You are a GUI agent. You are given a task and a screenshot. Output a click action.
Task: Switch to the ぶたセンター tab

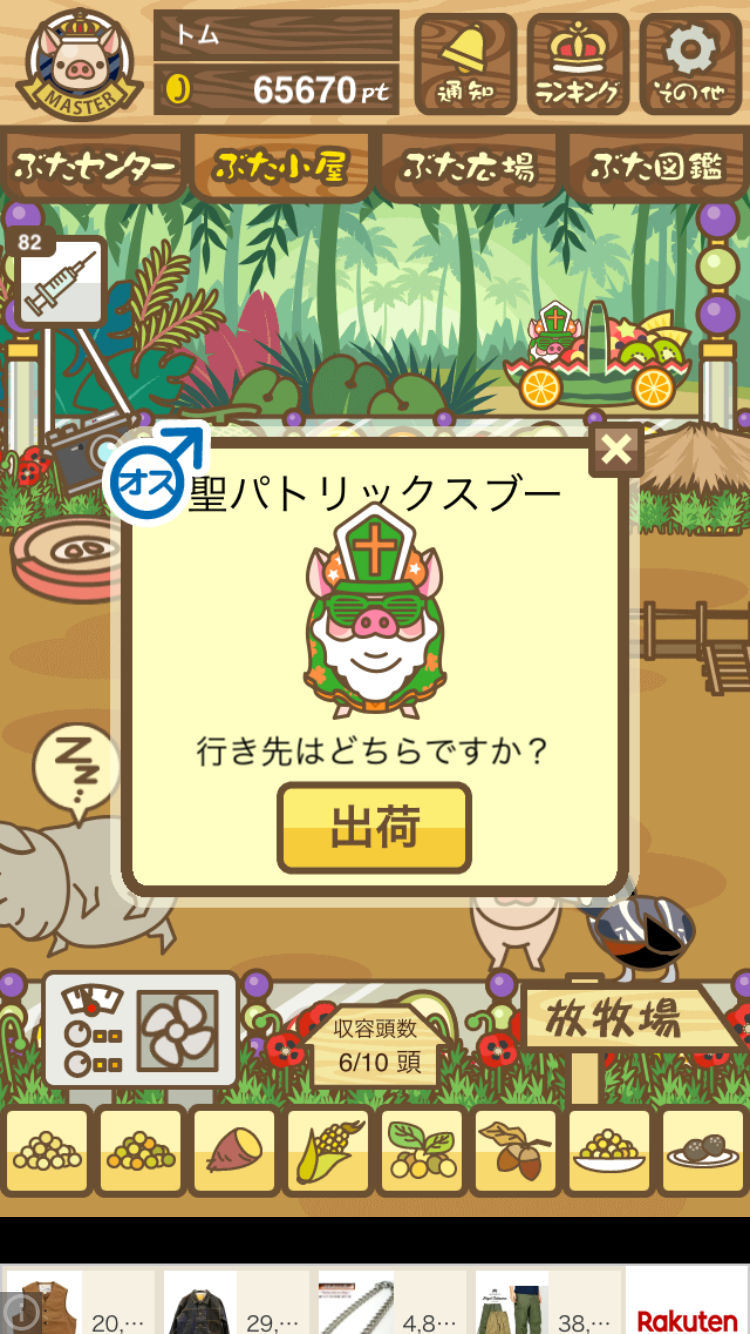pos(95,167)
